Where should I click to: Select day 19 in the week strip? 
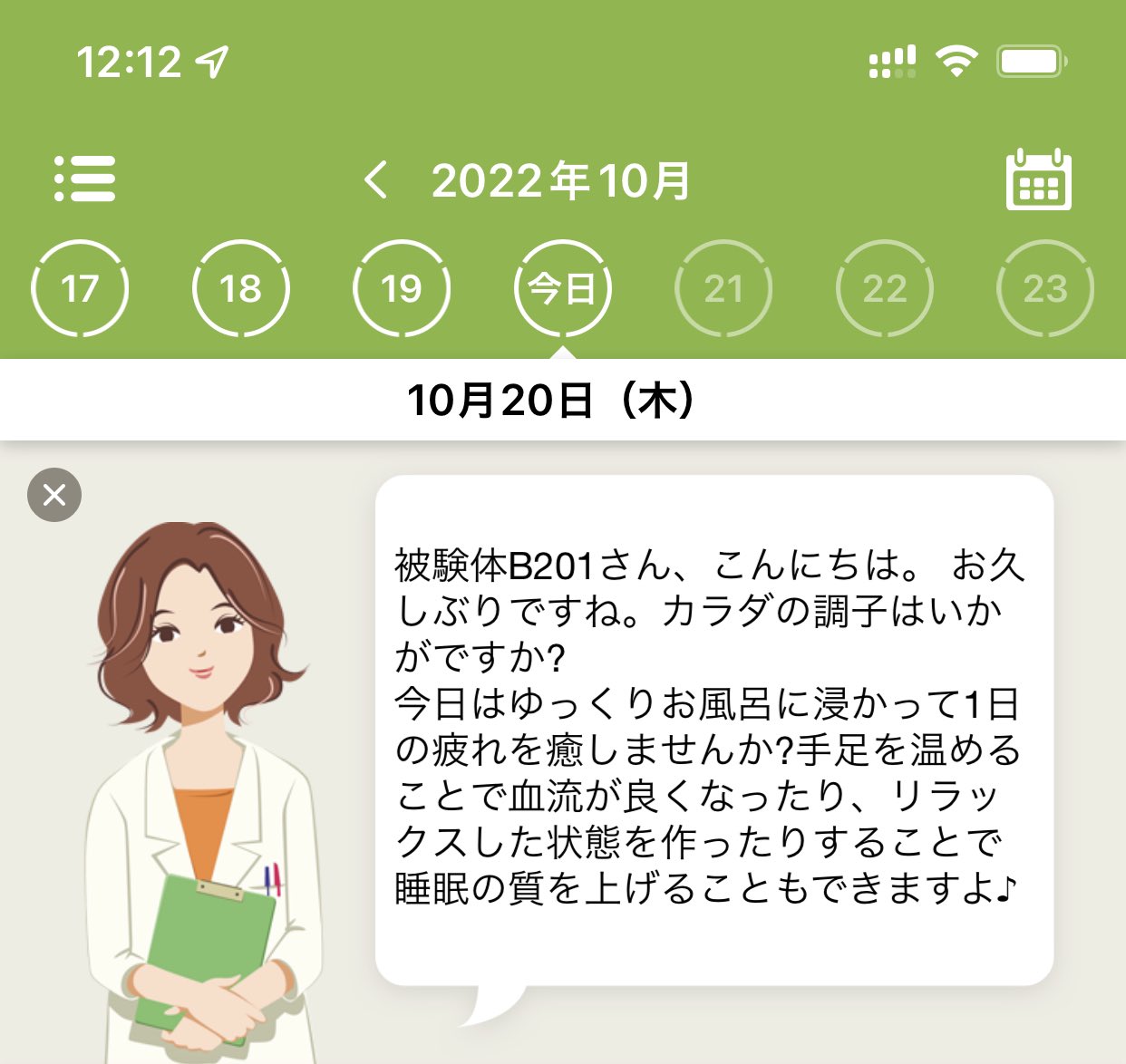pyautogui.click(x=401, y=289)
